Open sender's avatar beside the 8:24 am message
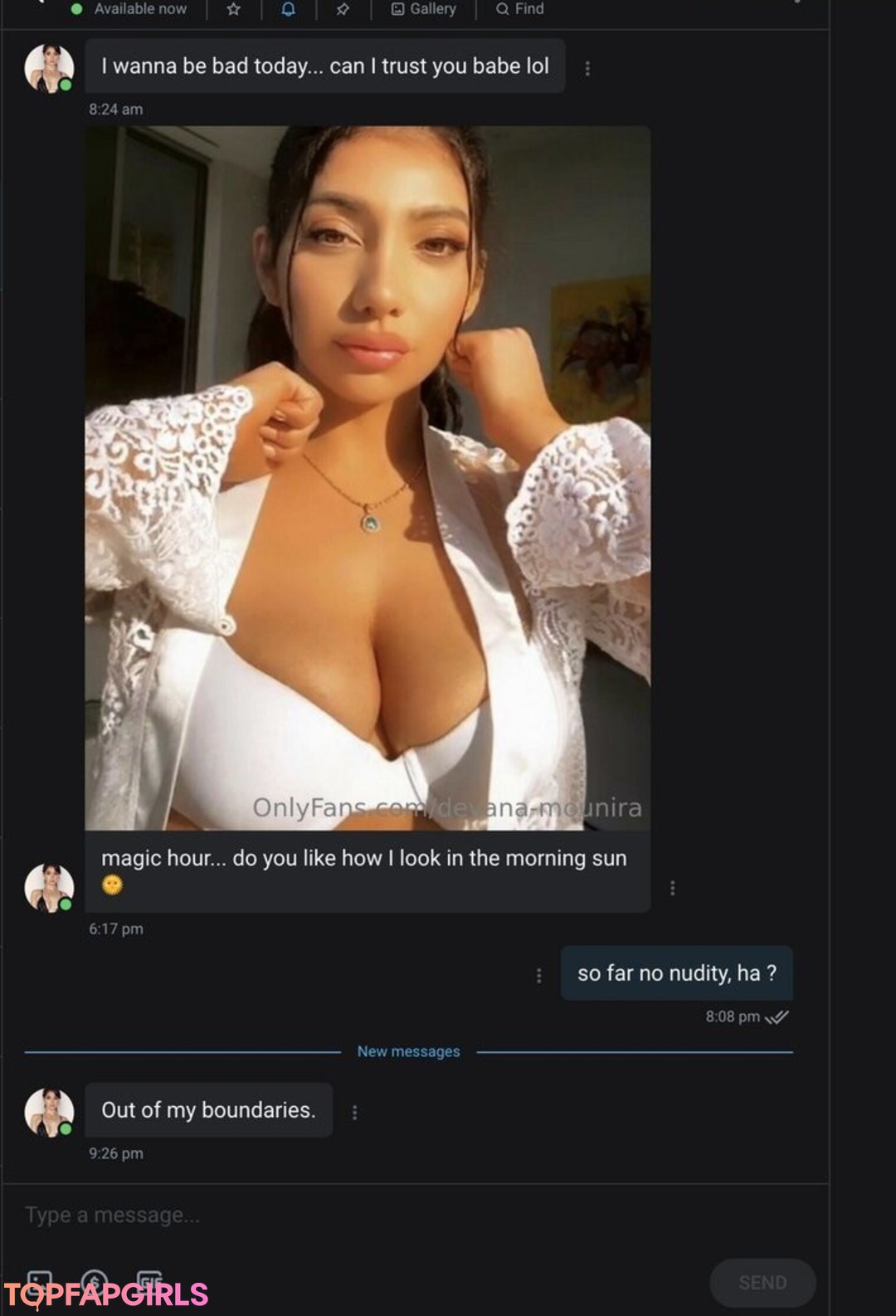 point(49,68)
